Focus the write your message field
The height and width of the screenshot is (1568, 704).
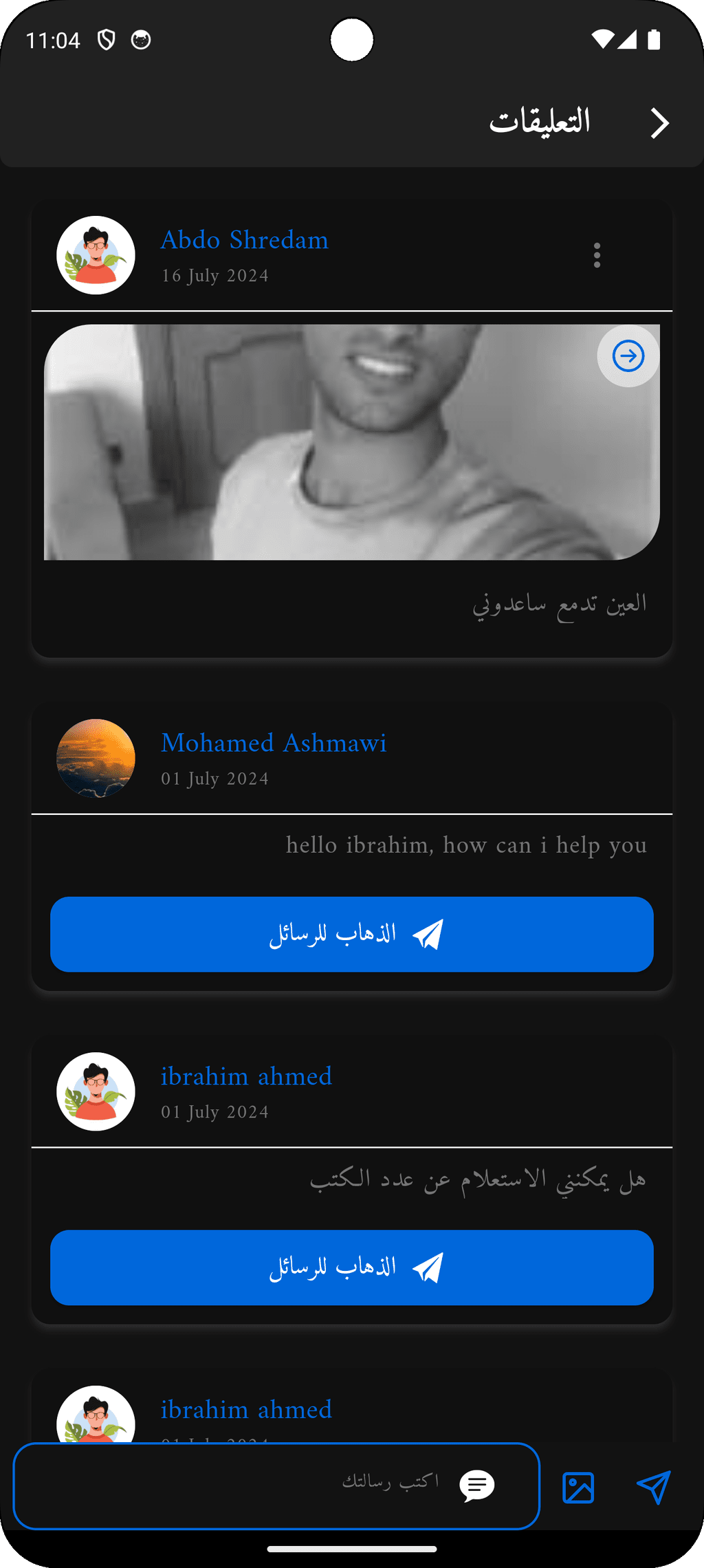click(276, 1486)
